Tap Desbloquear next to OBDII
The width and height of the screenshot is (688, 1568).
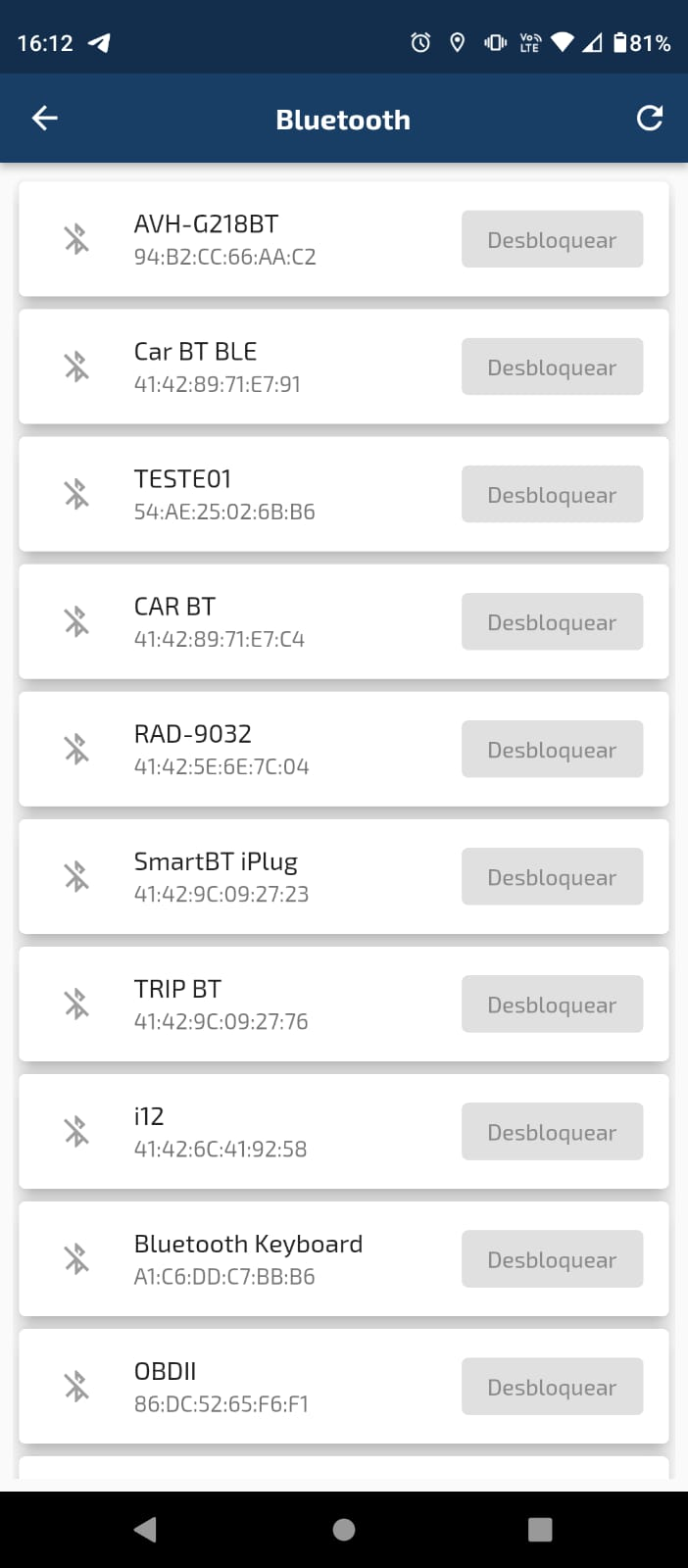(552, 1386)
